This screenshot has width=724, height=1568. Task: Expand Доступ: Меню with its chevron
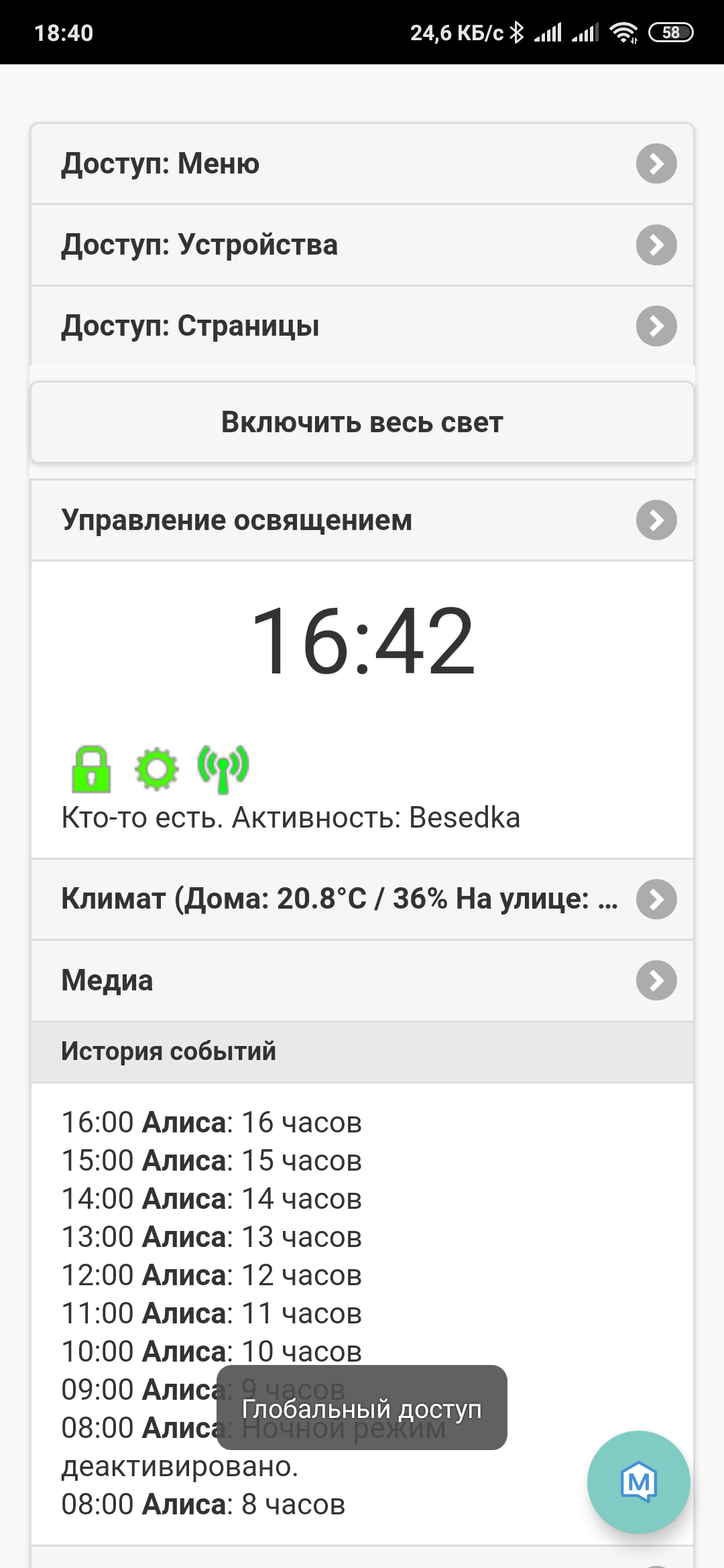[x=657, y=164]
